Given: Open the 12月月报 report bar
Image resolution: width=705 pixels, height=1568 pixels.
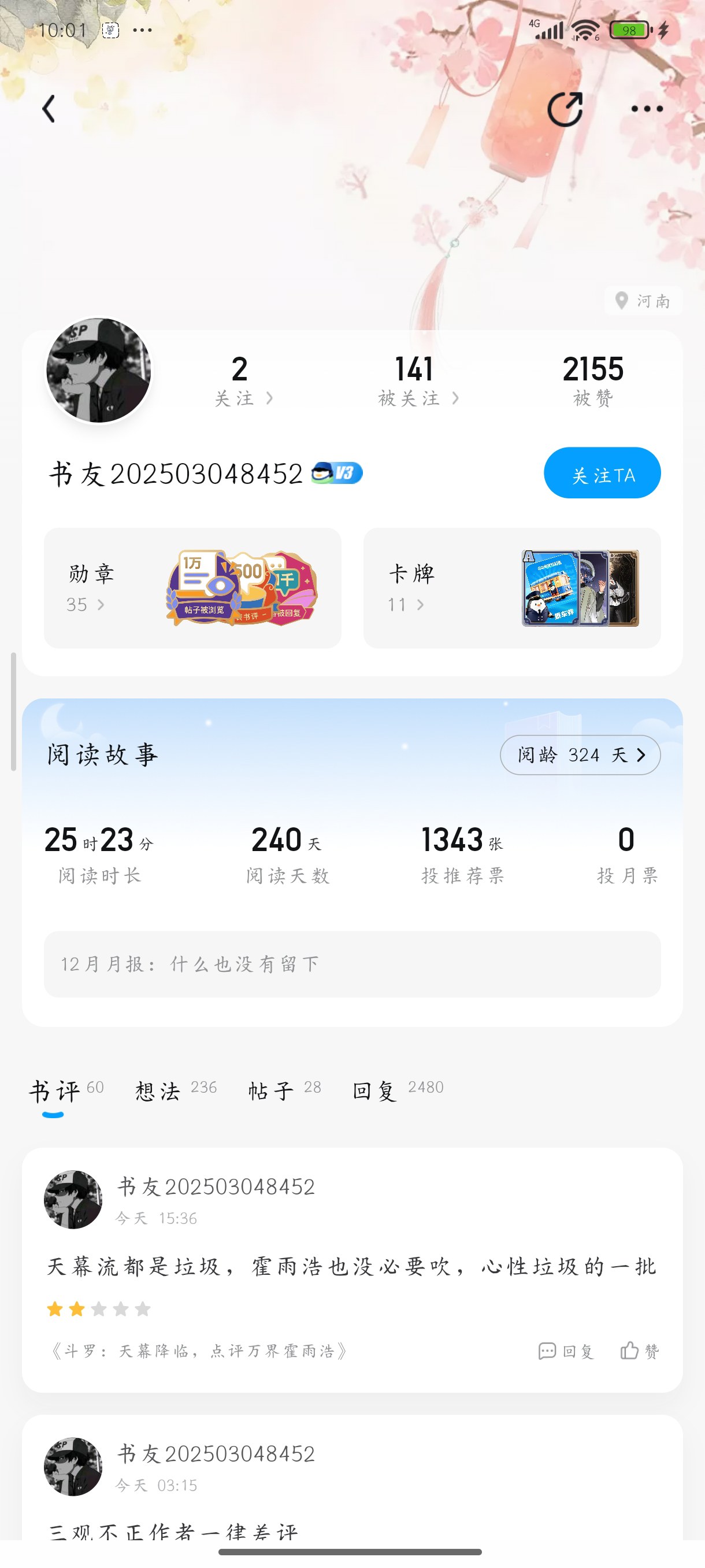Looking at the screenshot, I should coord(351,964).
